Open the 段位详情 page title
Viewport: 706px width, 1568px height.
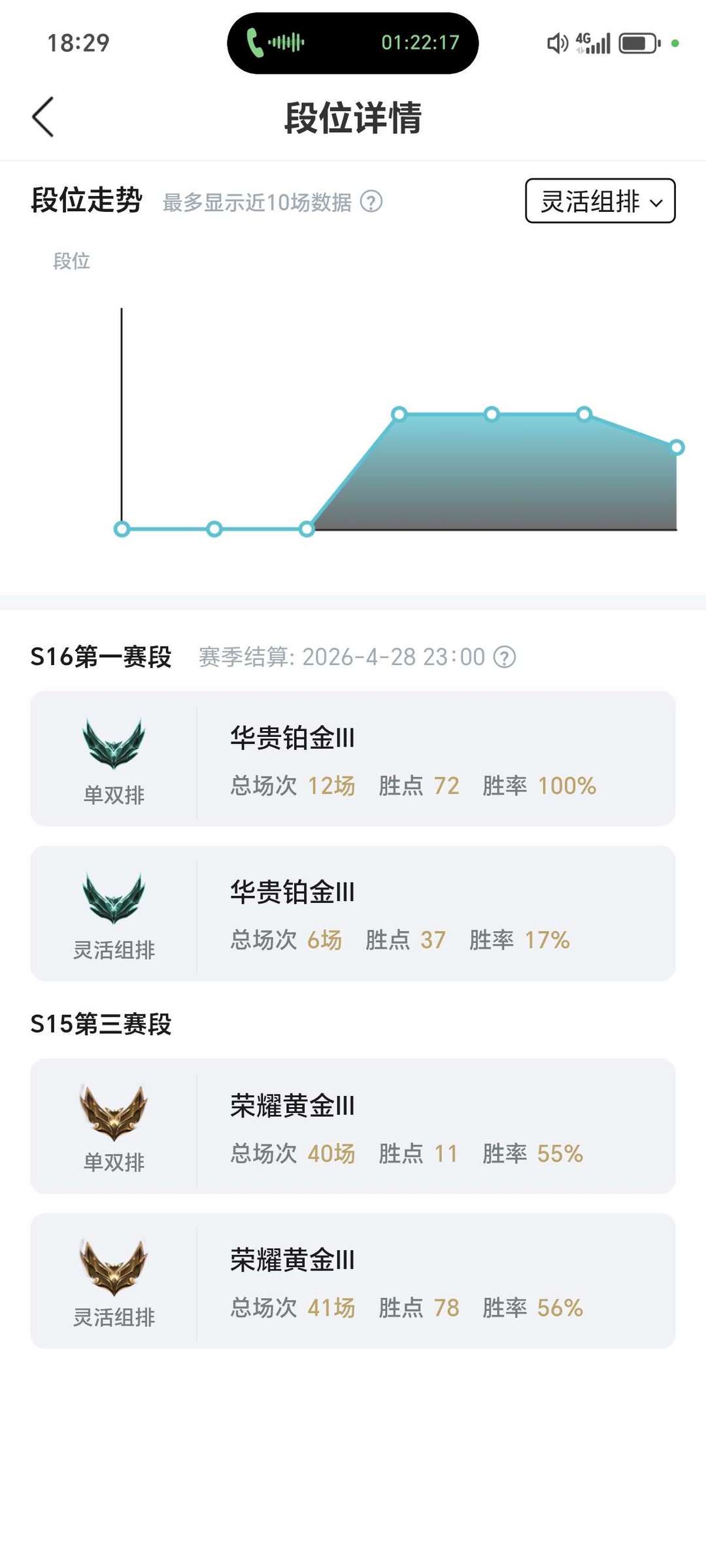click(353, 118)
